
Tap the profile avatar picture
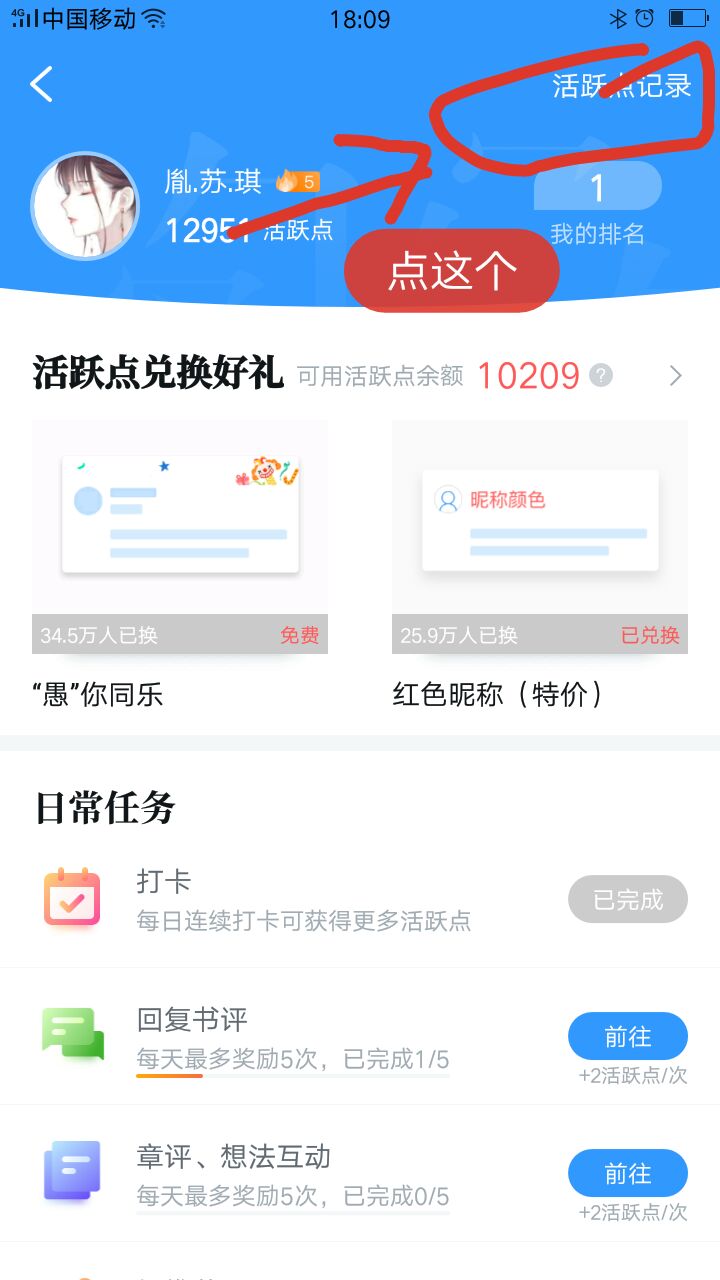84,207
